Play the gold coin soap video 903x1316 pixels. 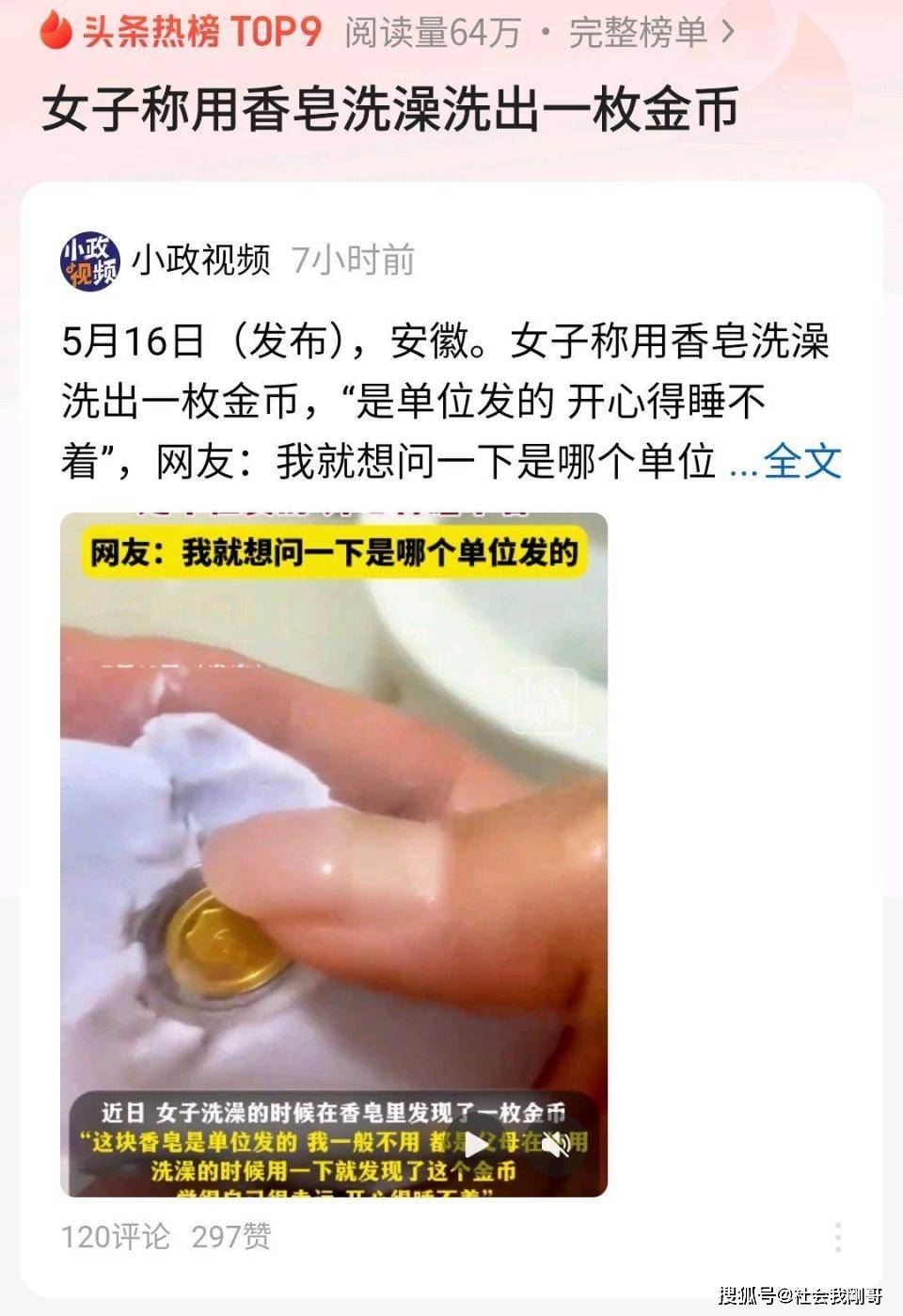coord(477,1144)
